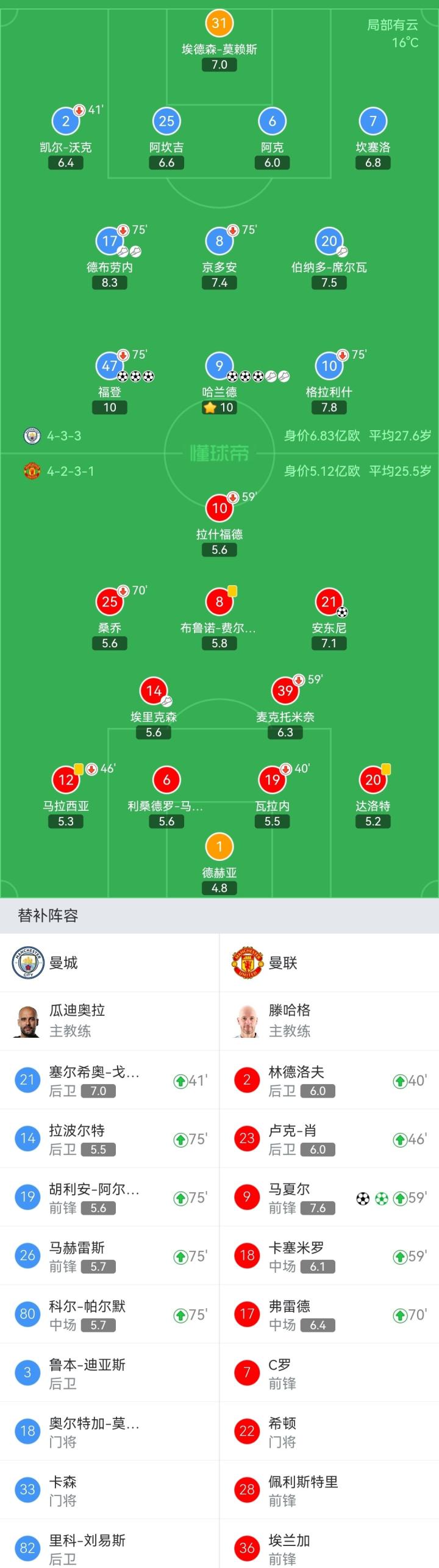Open substitute Mahrez's row (马赫雷斯)
Viewport: 439px width, 1568px height.
click(109, 1256)
